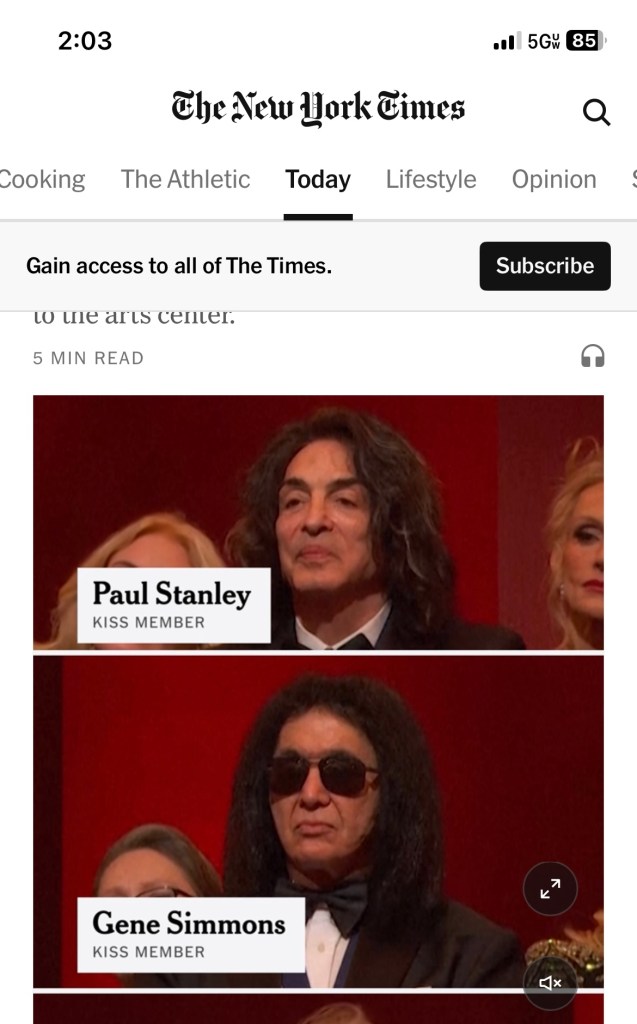Expand the video to fullscreen

point(551,888)
